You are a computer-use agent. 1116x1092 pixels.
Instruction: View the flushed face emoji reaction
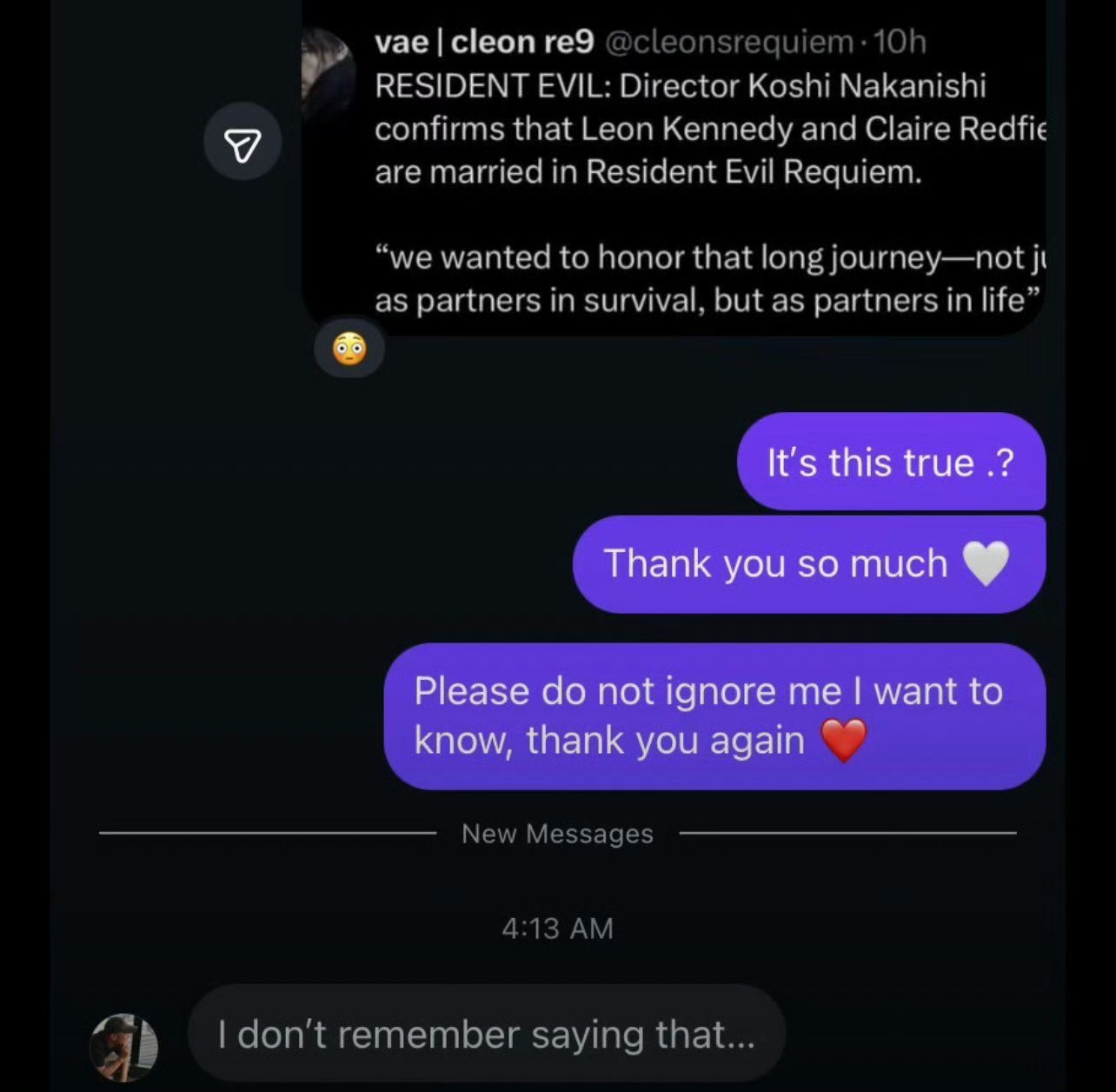(349, 350)
